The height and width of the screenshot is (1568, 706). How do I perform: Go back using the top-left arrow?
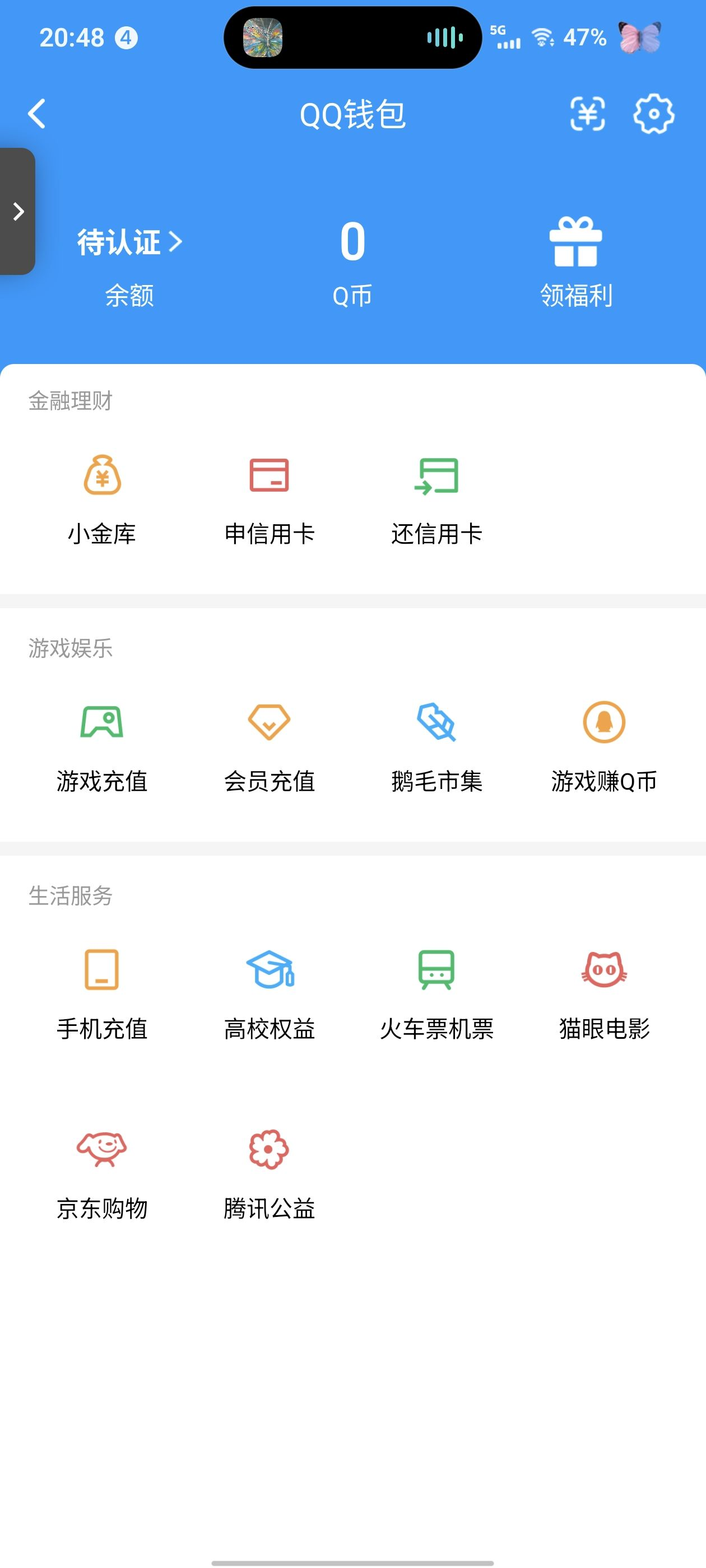coord(36,114)
